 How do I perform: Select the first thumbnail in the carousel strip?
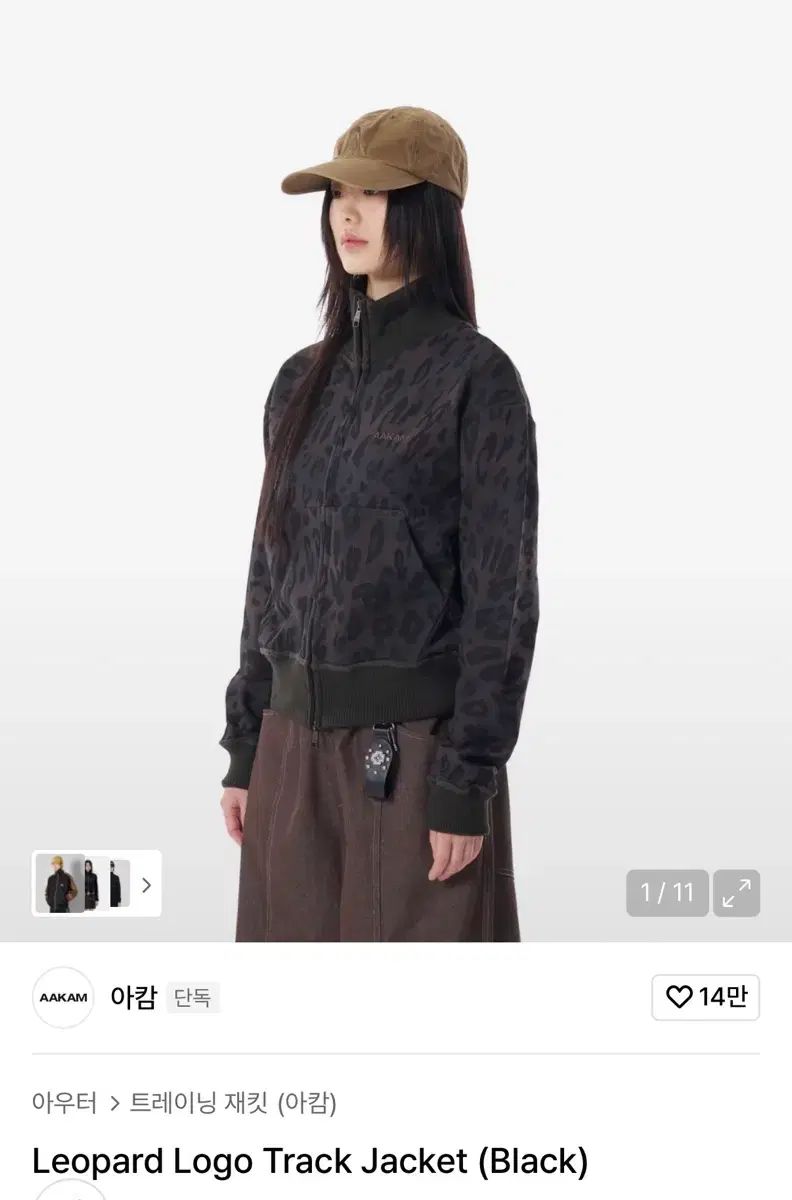[57, 886]
